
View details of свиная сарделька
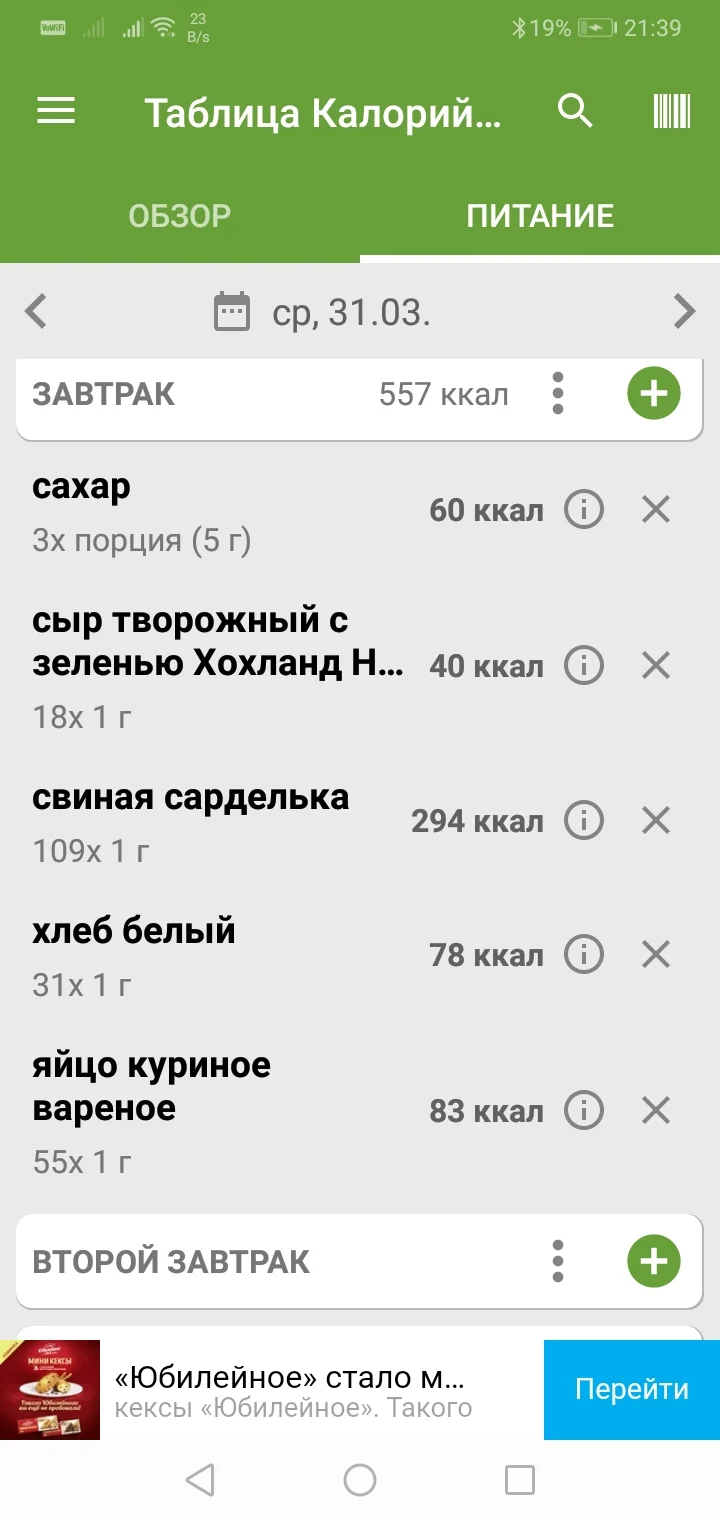click(583, 821)
